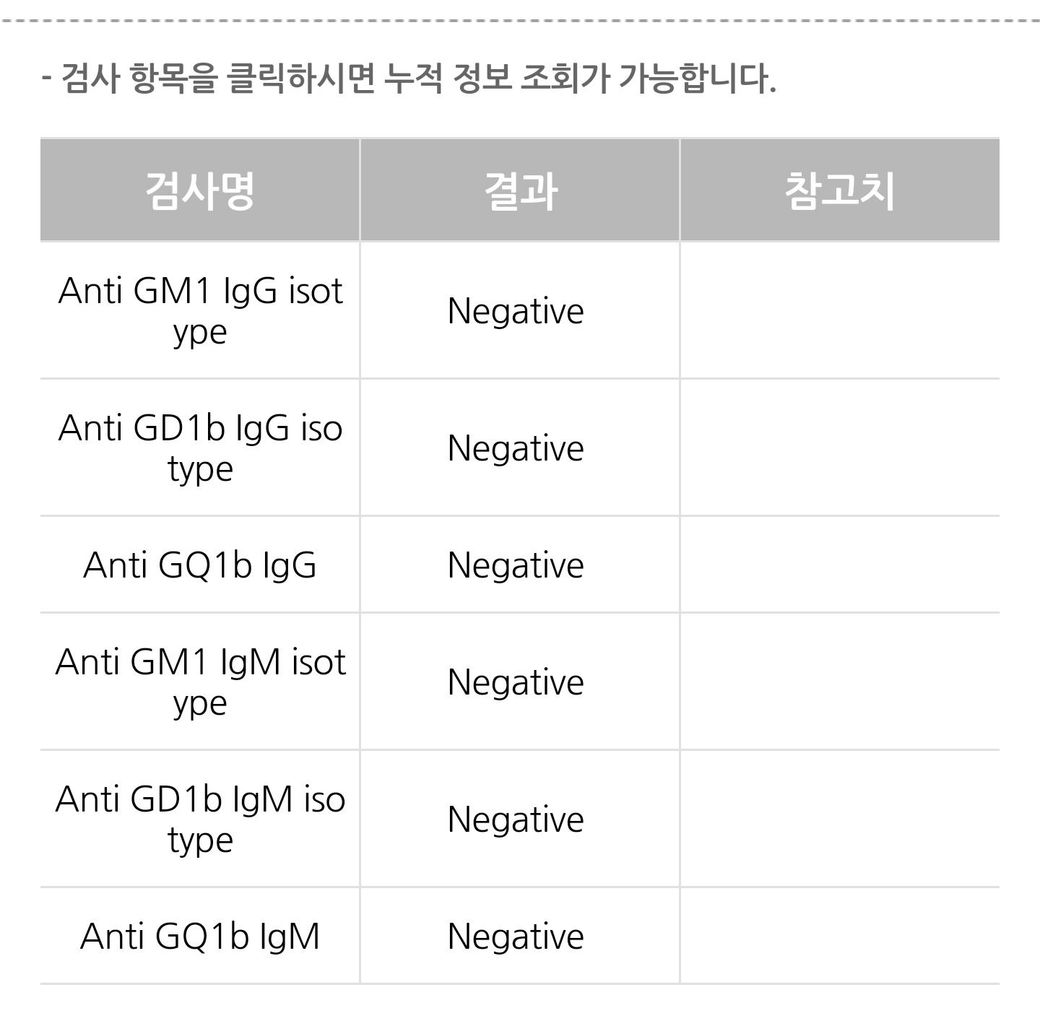Tap the Anti GM1 IgM isotype row
1040x1015 pixels.
coord(200,682)
